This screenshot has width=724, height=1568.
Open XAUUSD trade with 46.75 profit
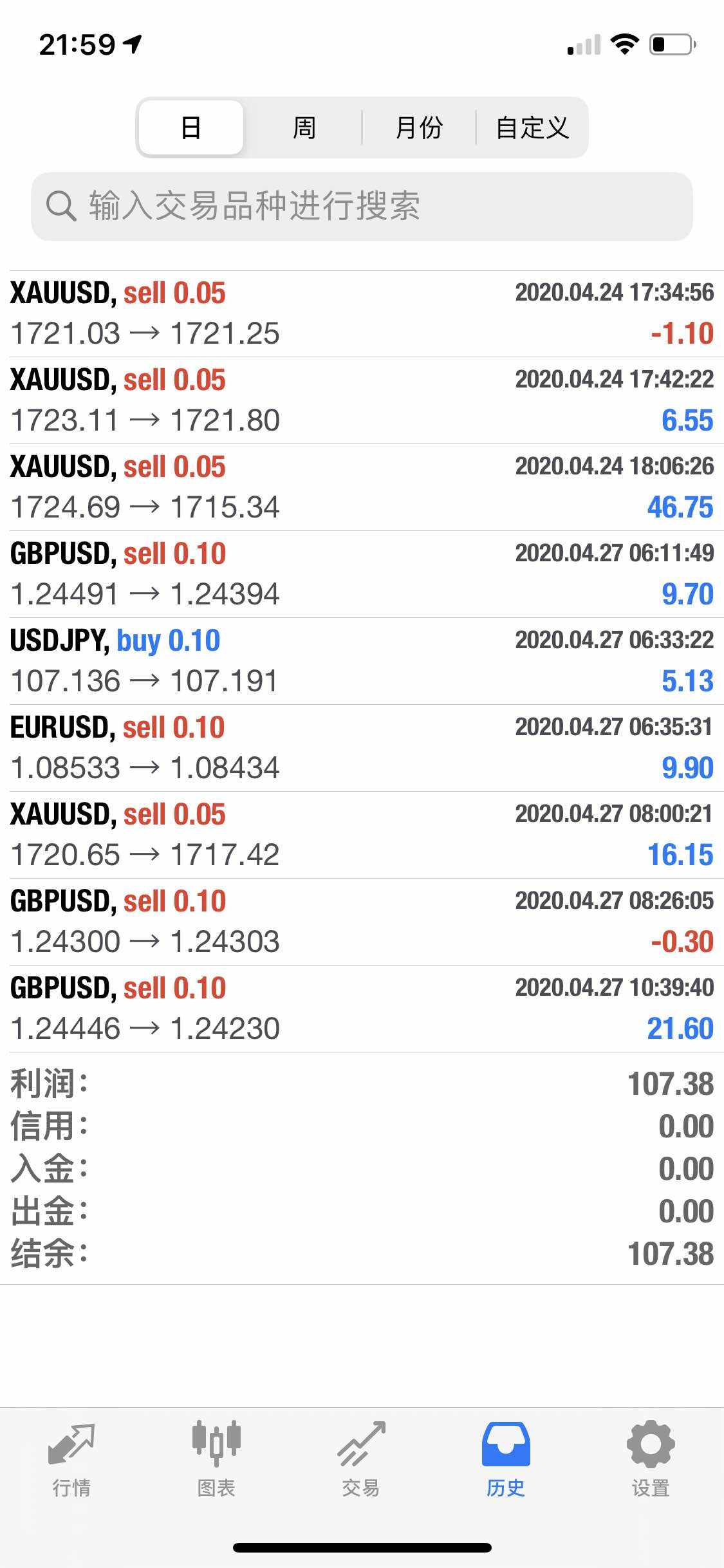pyautogui.click(x=362, y=487)
